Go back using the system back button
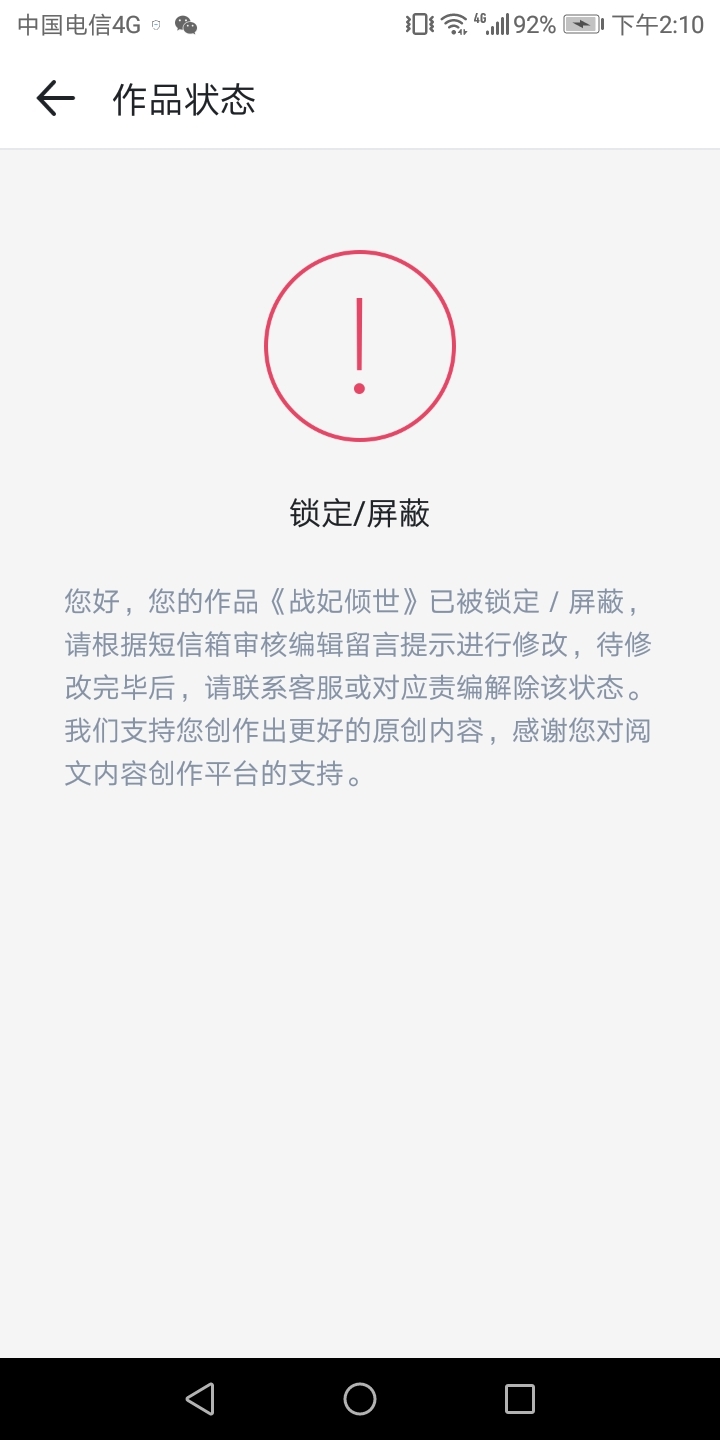The height and width of the screenshot is (1440, 720). point(200,1398)
